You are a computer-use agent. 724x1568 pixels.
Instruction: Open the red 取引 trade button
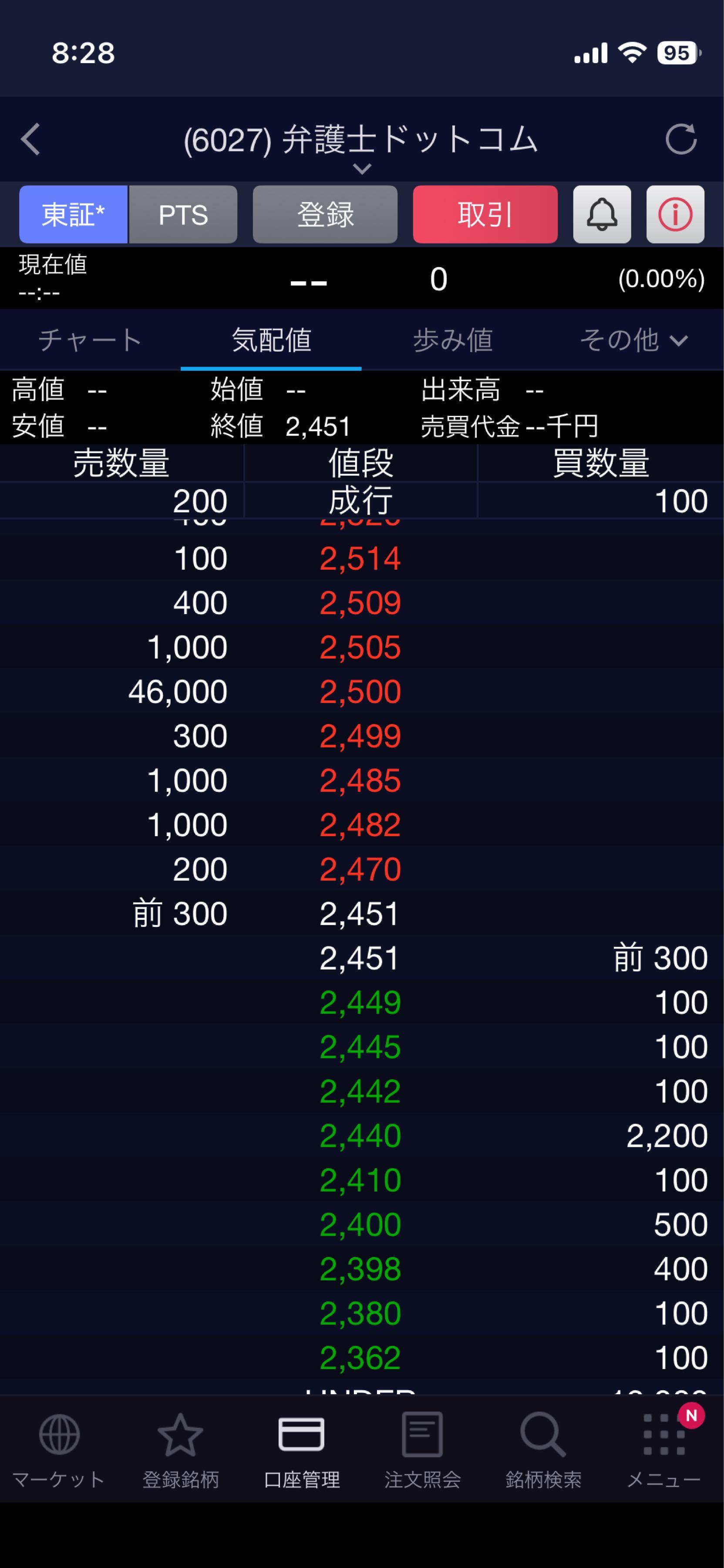pos(485,214)
